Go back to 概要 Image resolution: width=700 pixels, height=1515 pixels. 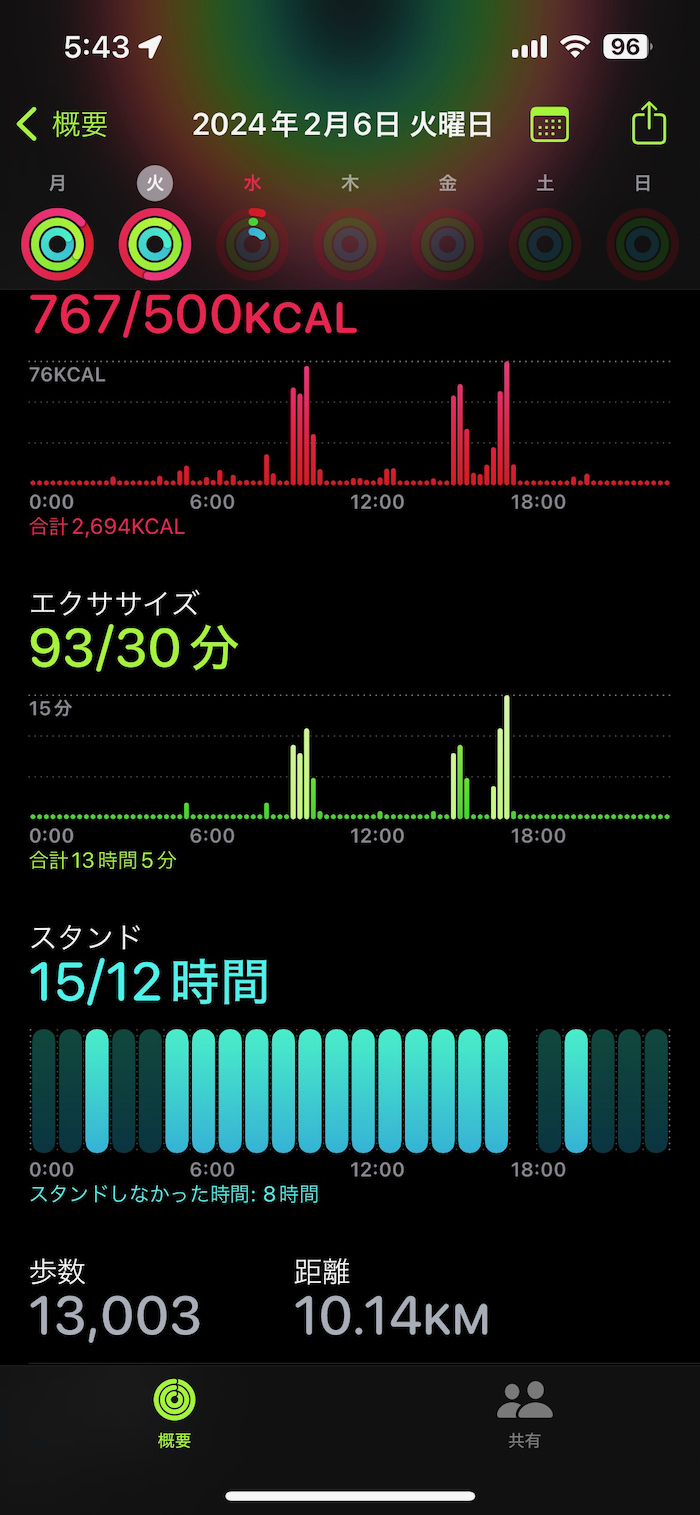coord(62,125)
